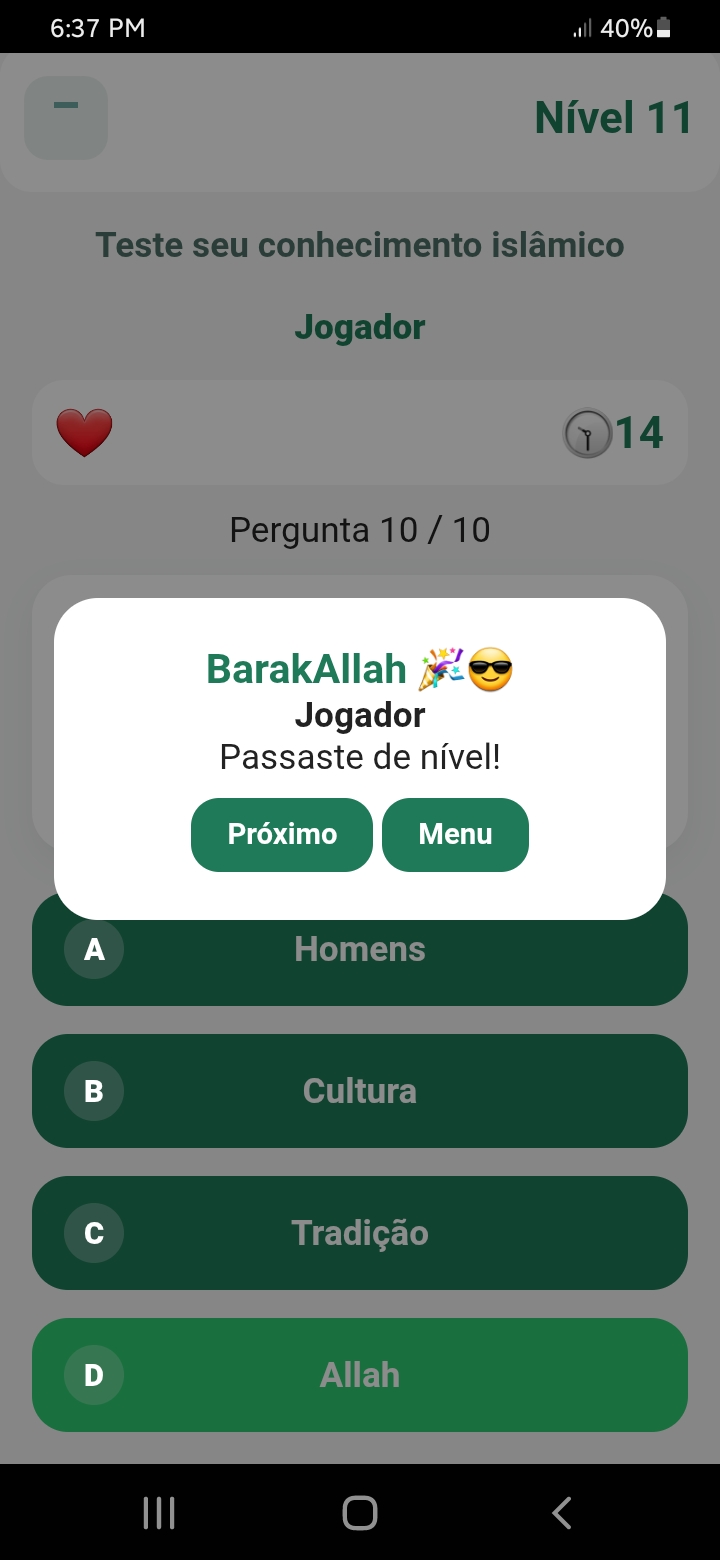
Task: Open the Menu from the dialog
Action: [455, 834]
